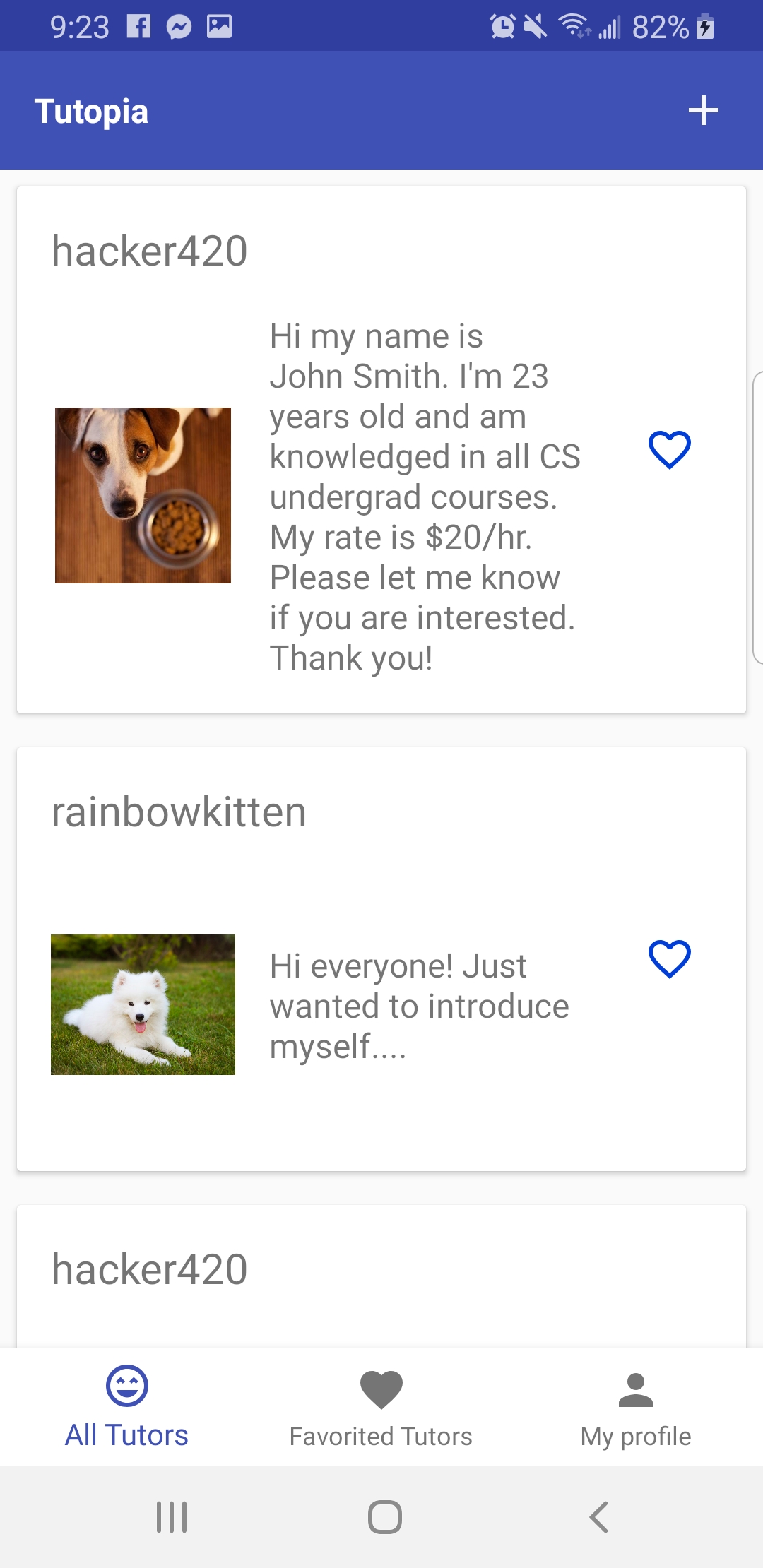Image resolution: width=763 pixels, height=1568 pixels.
Task: Switch to the Favorited Tutors tab
Action: click(x=381, y=1407)
